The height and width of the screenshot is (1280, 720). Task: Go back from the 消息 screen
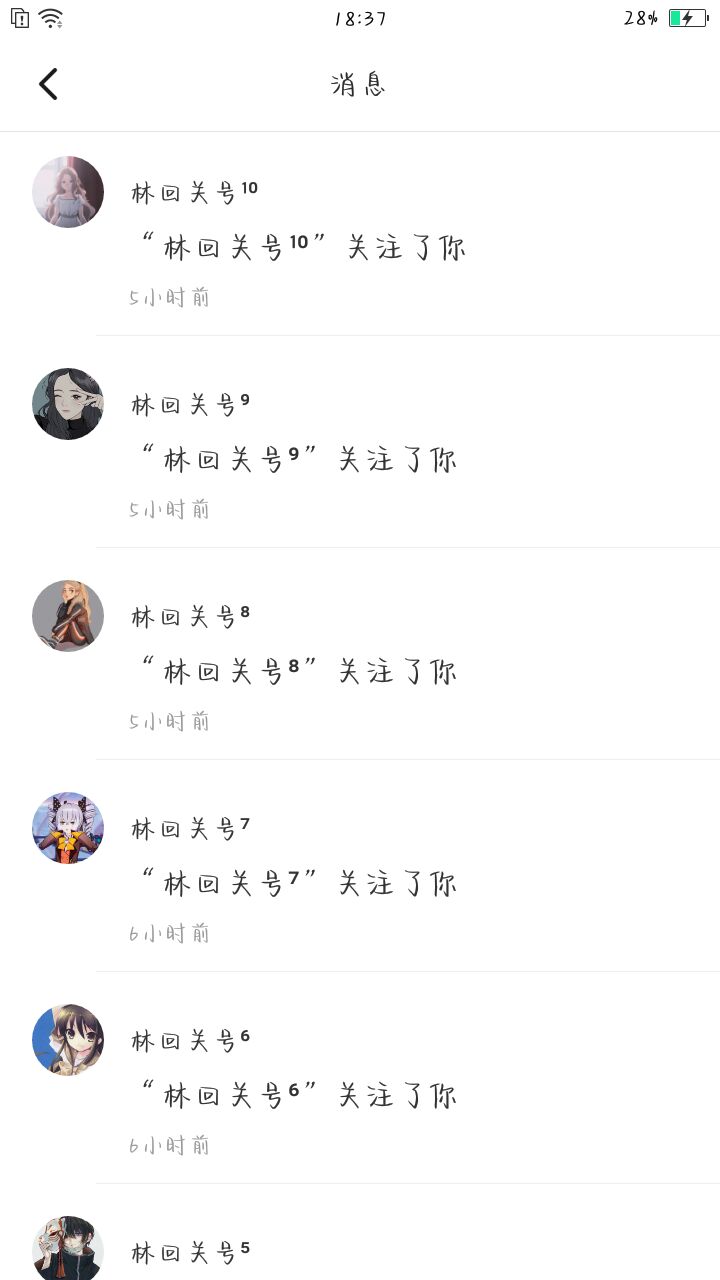[48, 84]
